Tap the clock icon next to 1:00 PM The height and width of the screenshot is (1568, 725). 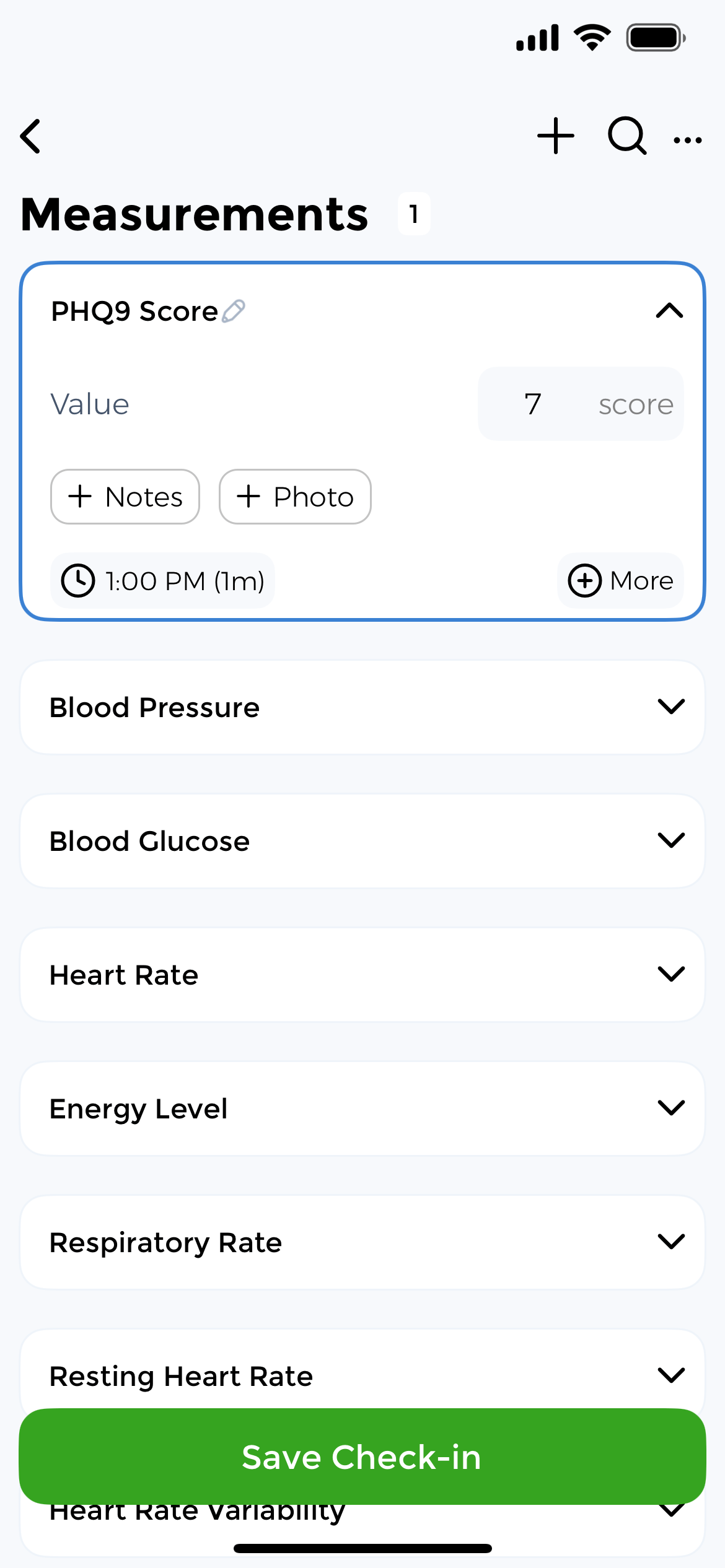pos(79,581)
